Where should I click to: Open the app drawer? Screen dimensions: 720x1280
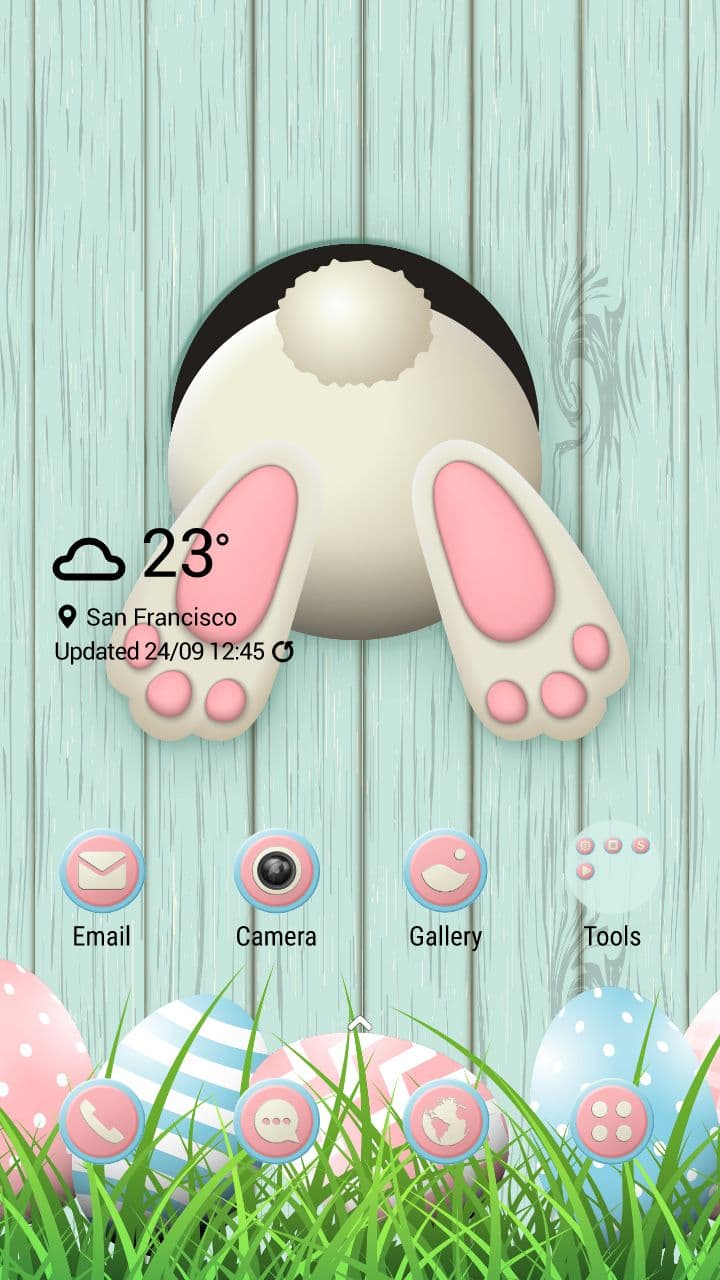[x=612, y=1121]
